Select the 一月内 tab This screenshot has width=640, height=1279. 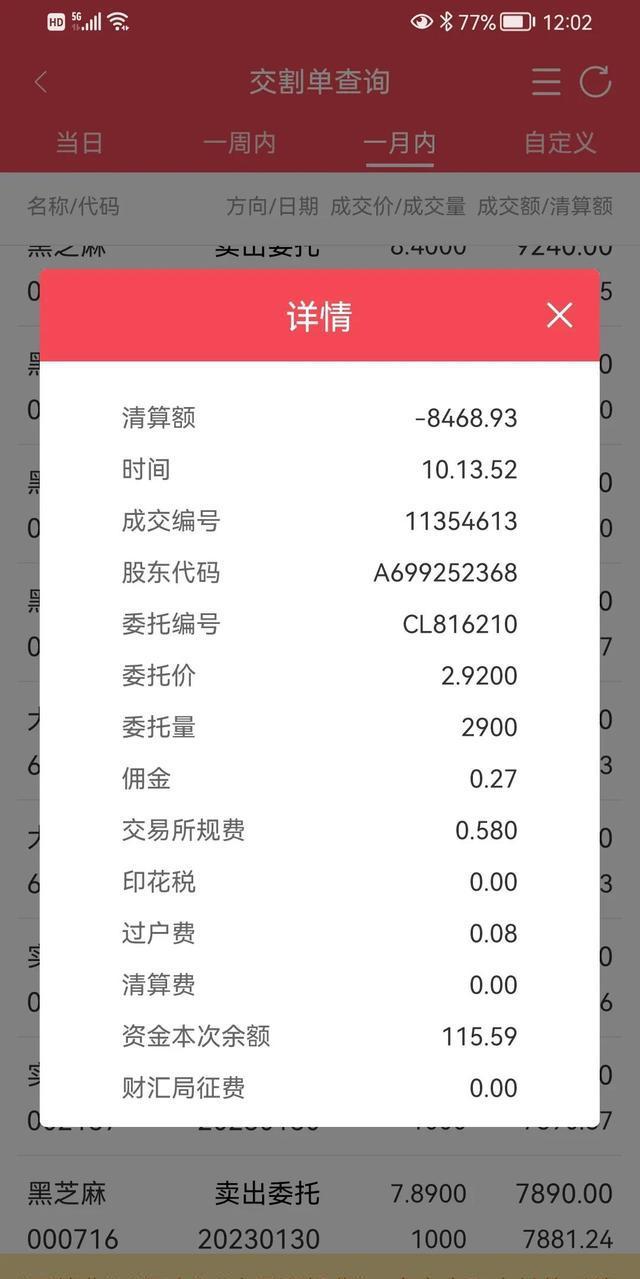(399, 143)
